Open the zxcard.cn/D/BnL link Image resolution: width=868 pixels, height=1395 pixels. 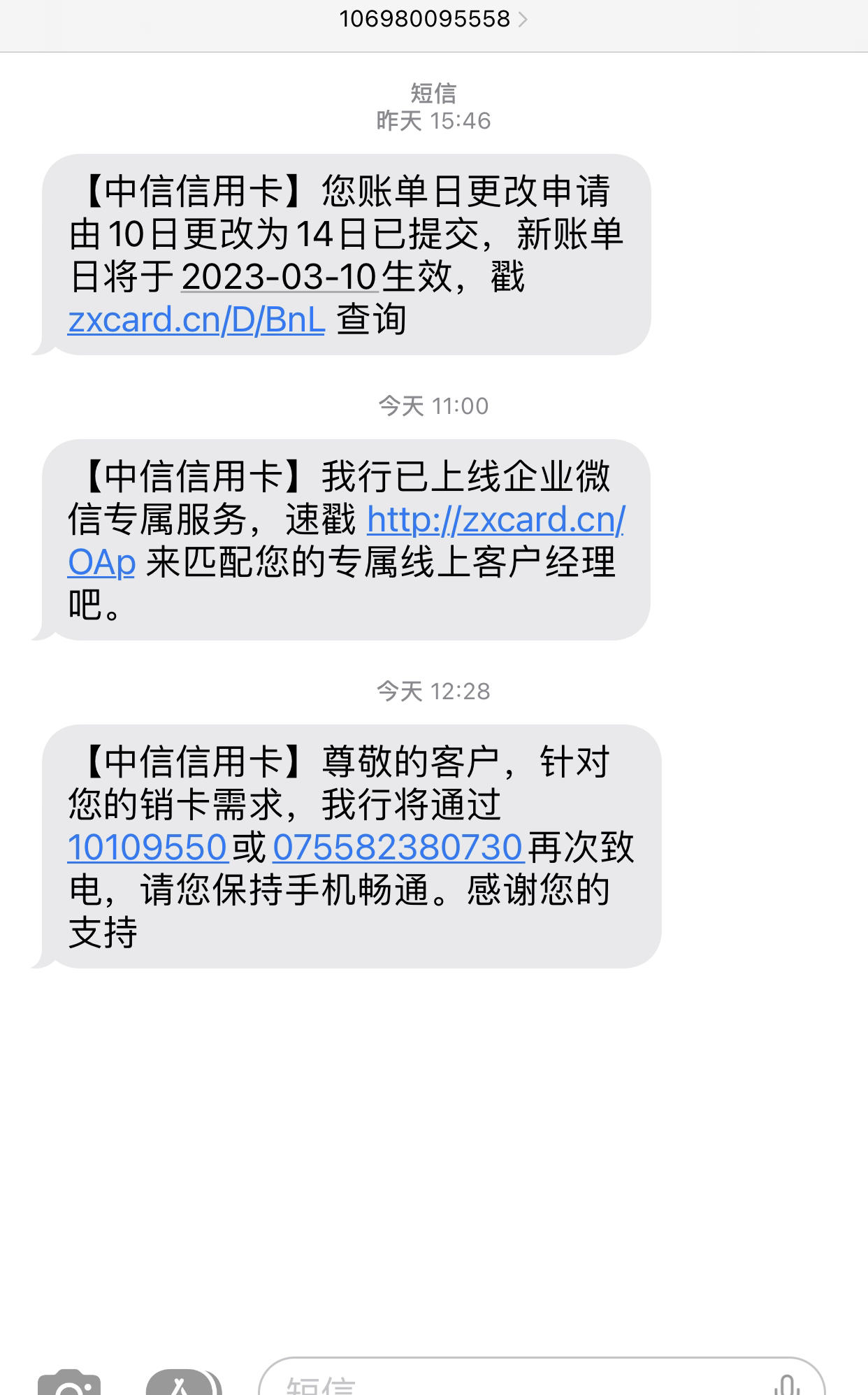point(196,320)
